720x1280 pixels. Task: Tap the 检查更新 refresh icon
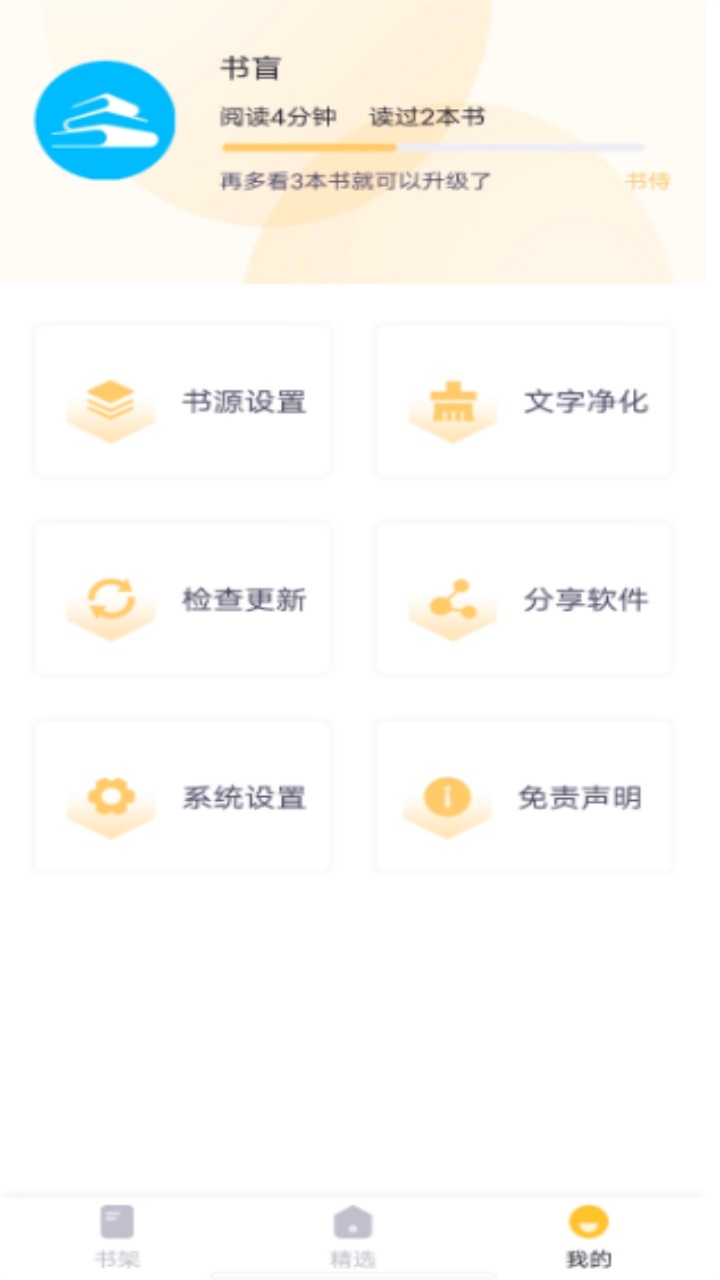[110, 597]
